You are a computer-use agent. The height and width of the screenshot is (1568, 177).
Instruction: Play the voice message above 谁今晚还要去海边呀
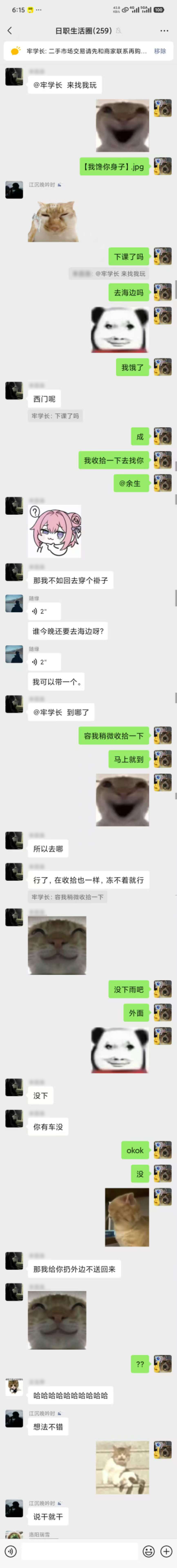[44, 611]
